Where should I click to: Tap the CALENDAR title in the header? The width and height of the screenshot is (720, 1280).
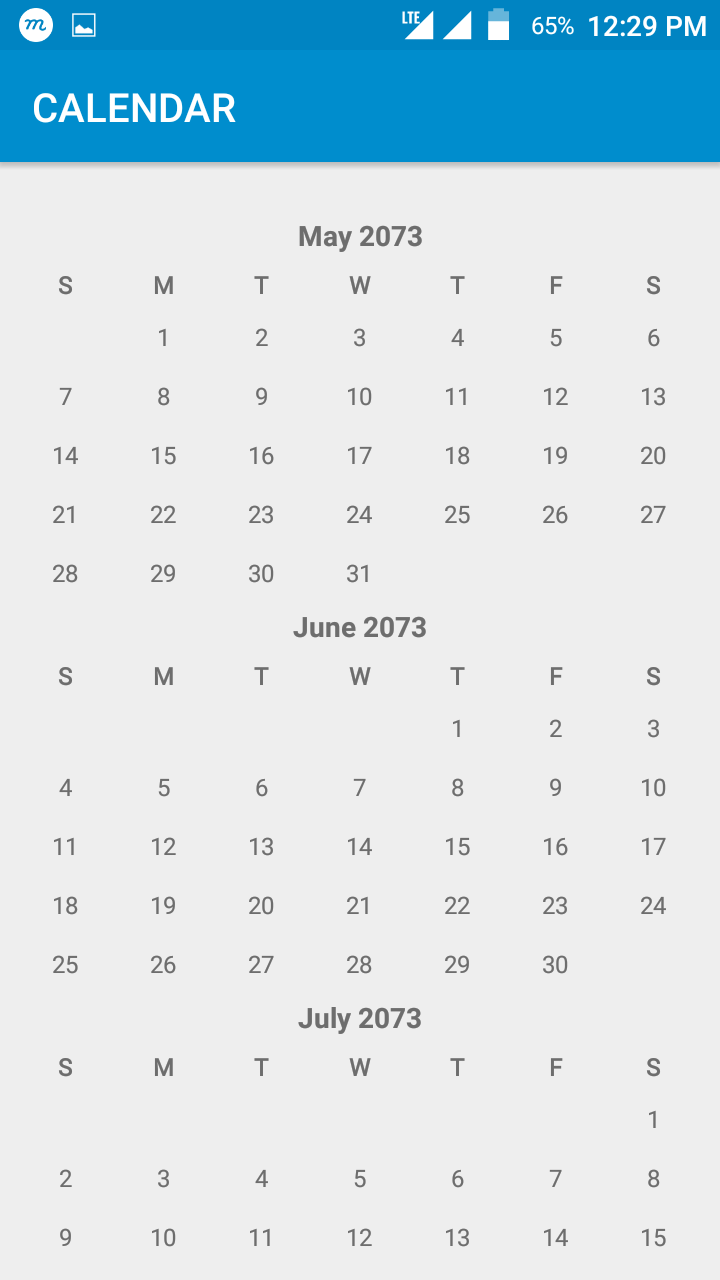pos(133,107)
